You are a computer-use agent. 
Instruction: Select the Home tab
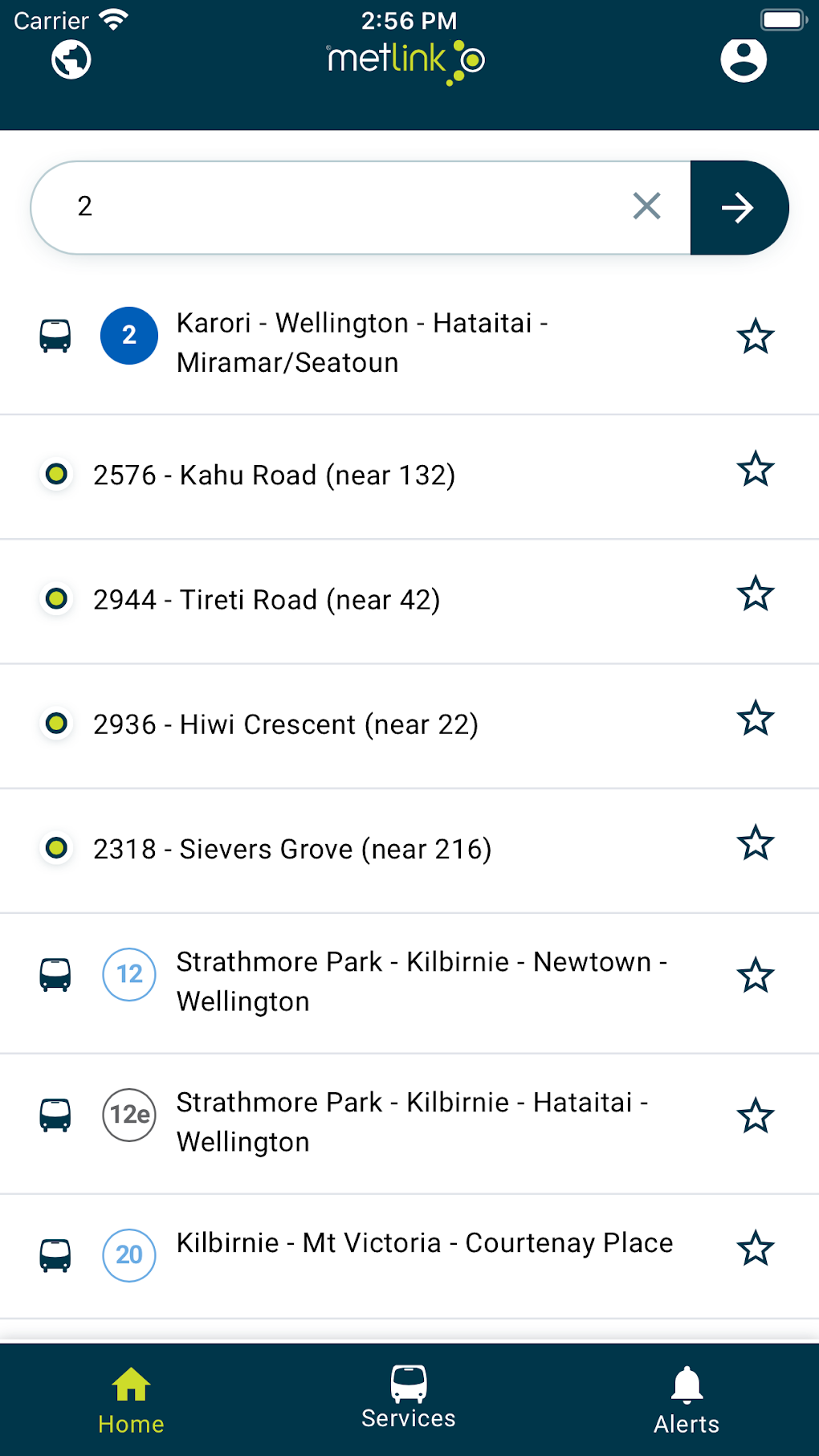(x=130, y=1397)
